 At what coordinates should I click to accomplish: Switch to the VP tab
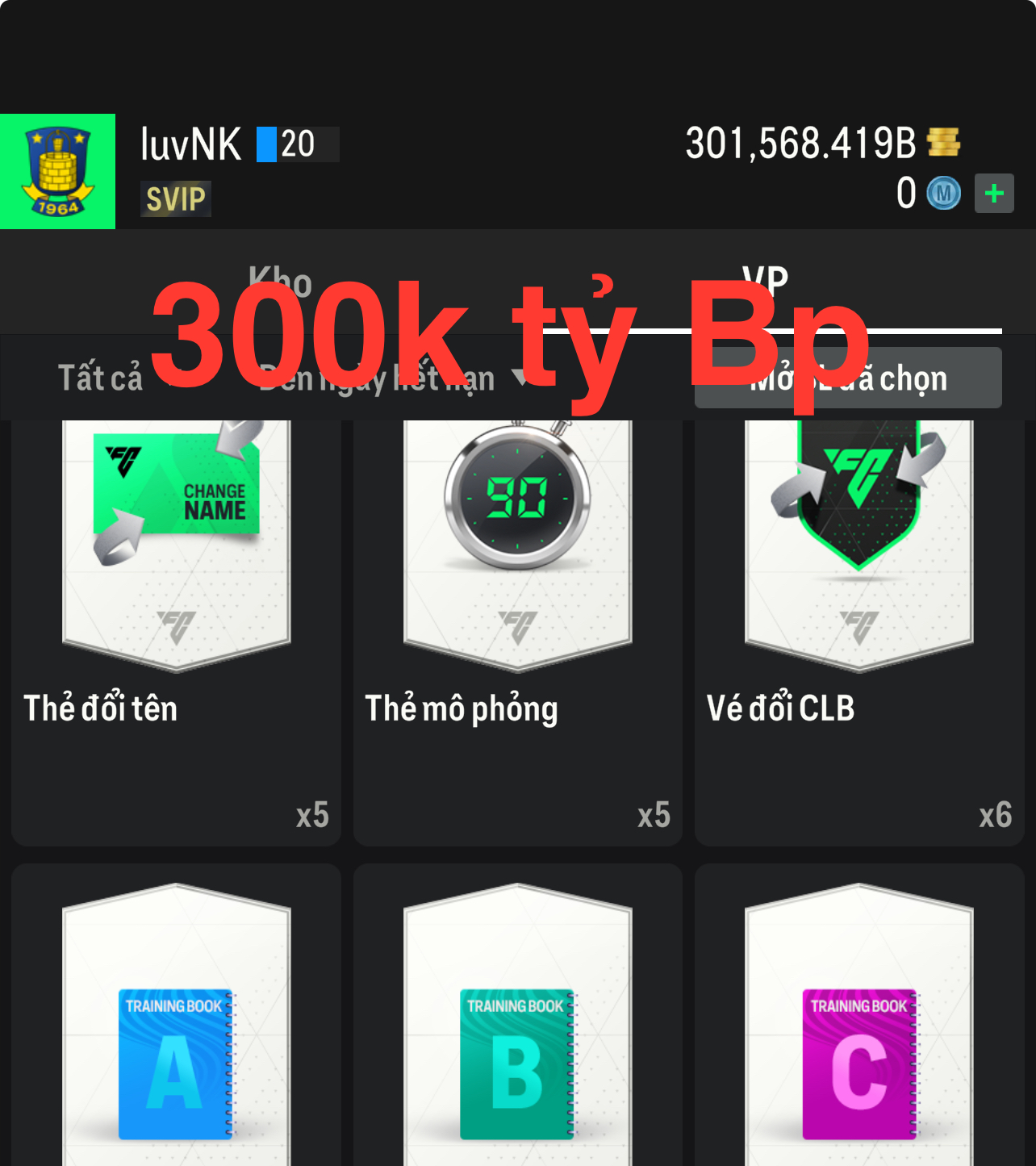pyautogui.click(x=765, y=282)
